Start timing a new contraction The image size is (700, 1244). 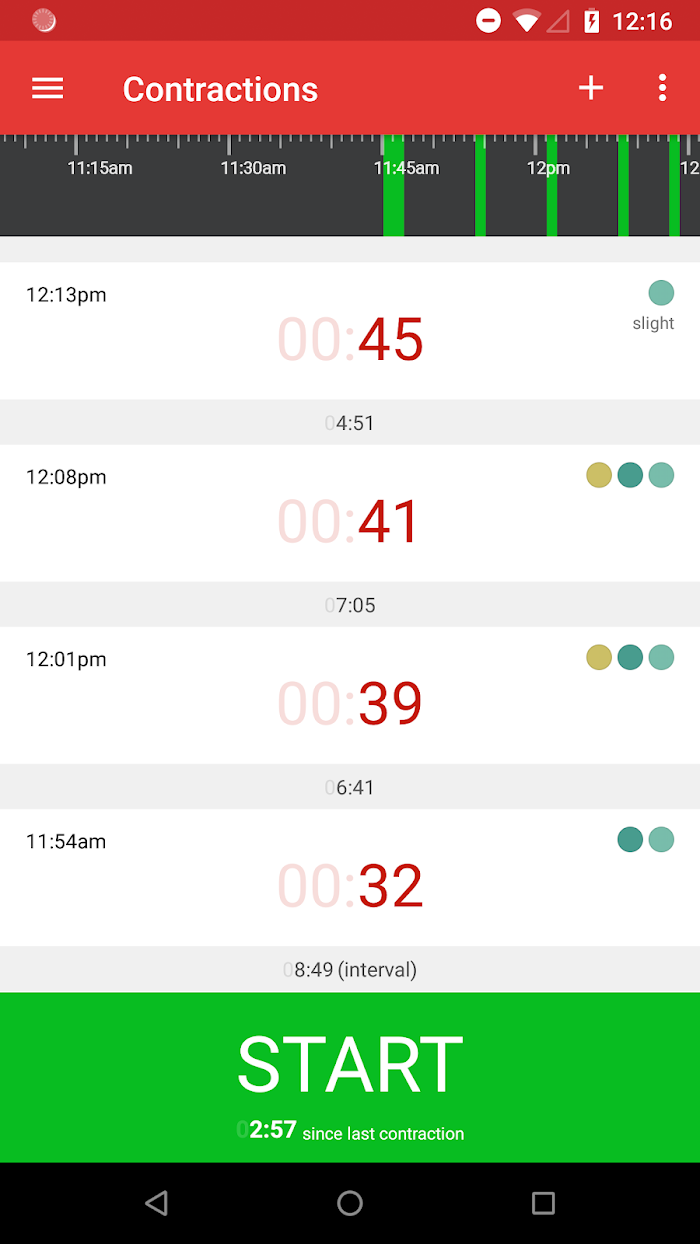(x=350, y=1077)
